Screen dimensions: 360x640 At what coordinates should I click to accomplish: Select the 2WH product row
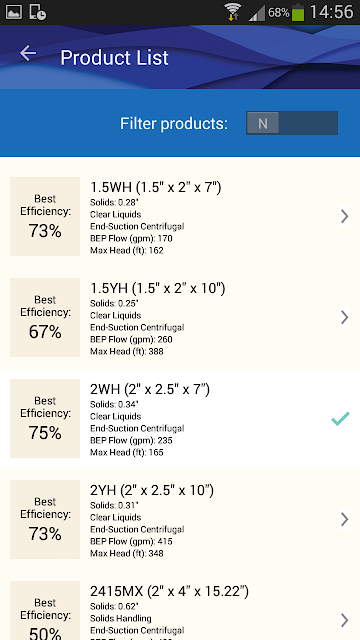[180, 418]
